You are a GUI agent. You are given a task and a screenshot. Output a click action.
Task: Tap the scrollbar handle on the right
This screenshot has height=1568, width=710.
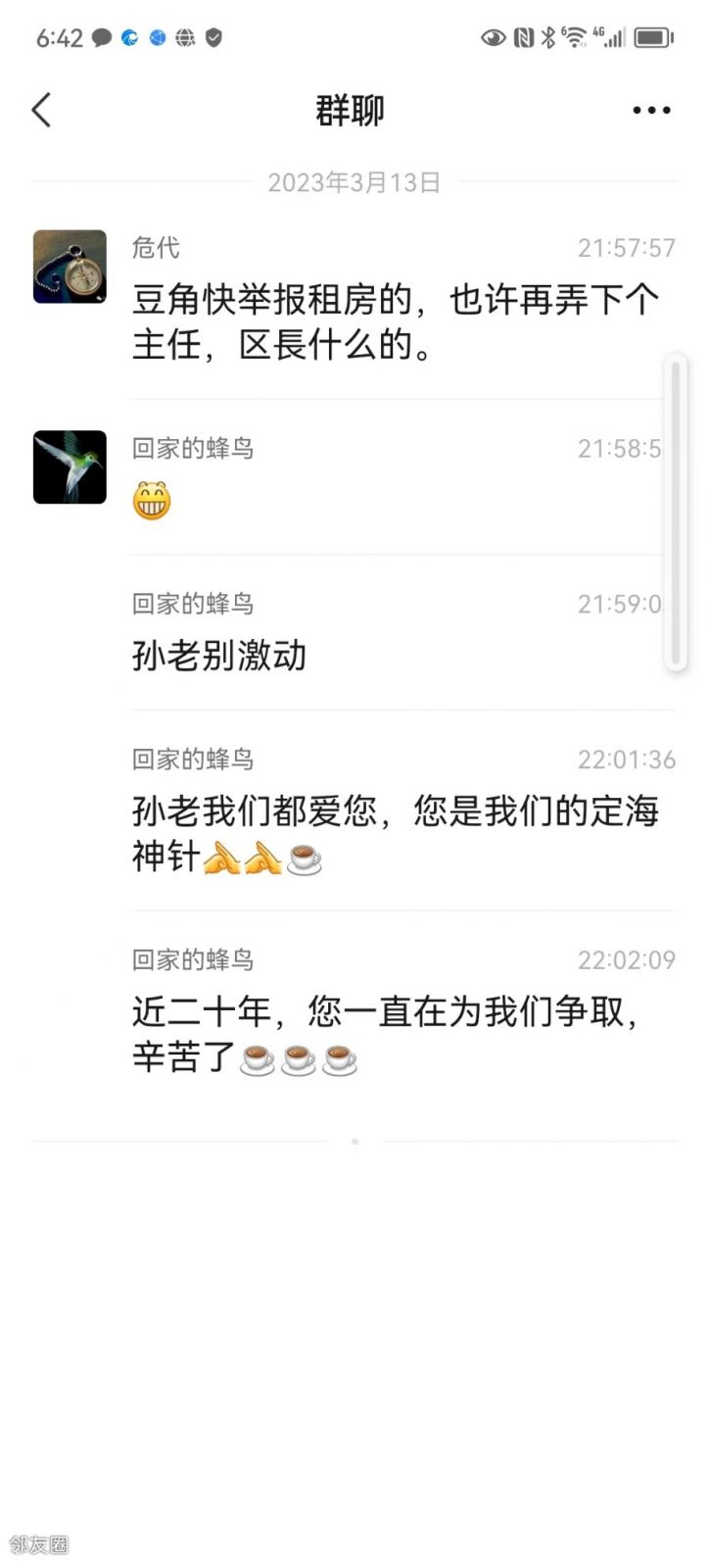coord(675,514)
